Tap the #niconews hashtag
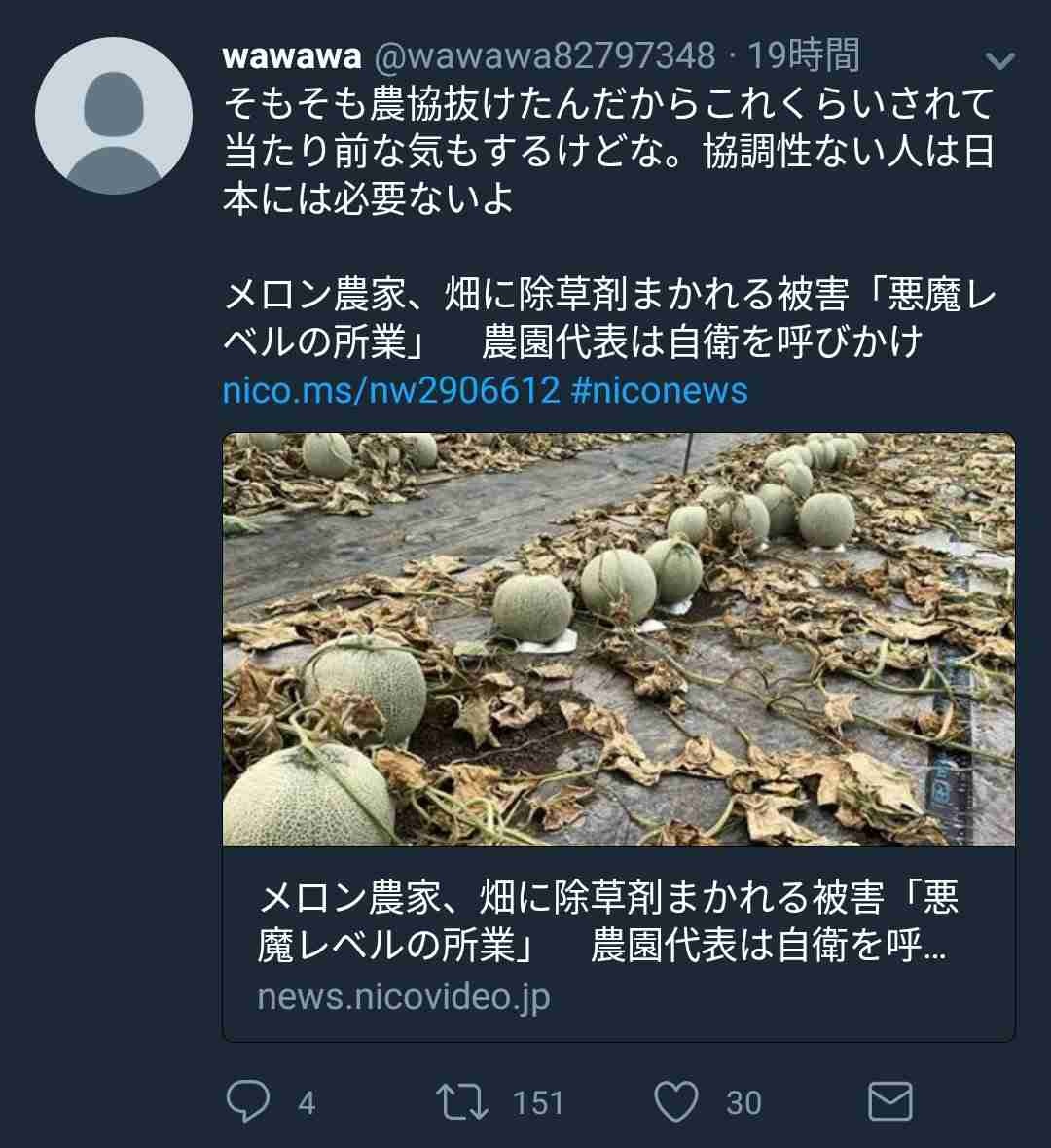Image resolution: width=1051 pixels, height=1148 pixels. [659, 390]
